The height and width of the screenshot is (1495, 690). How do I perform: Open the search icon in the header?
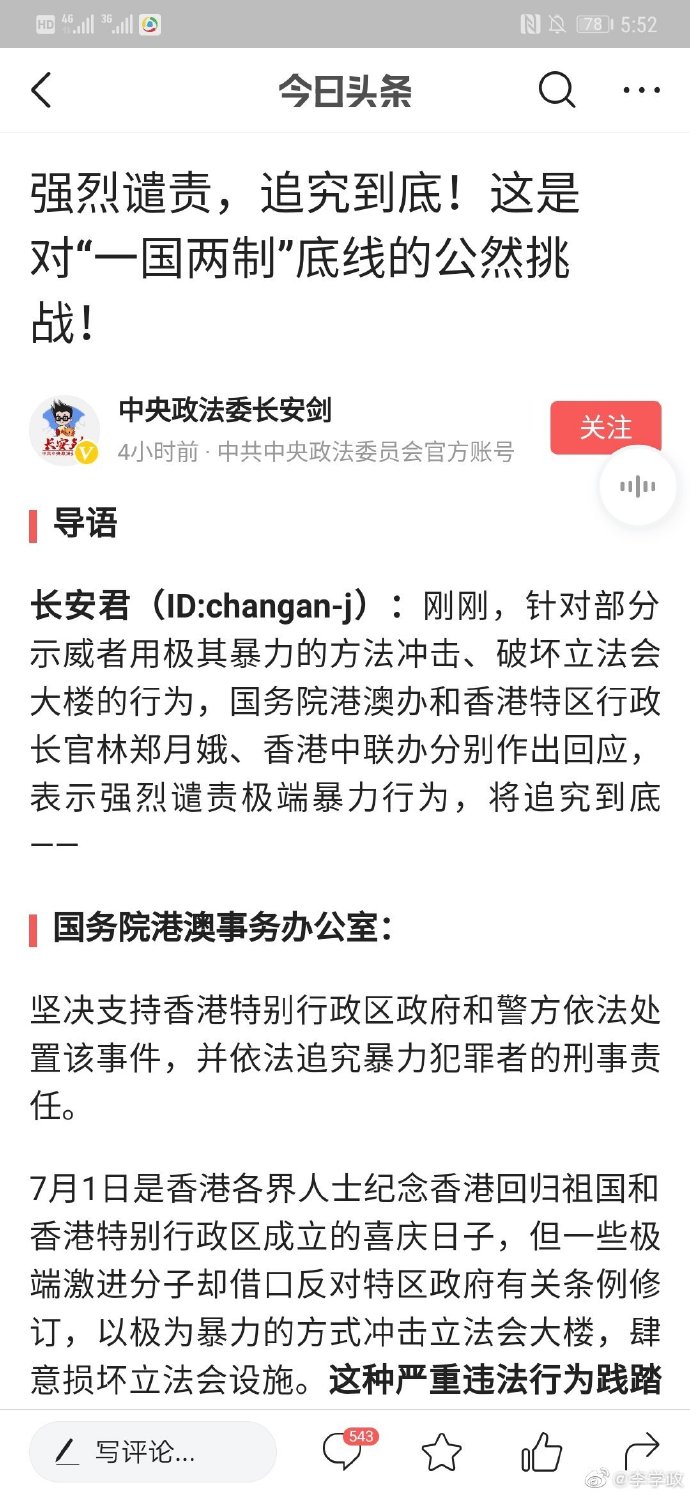click(x=557, y=90)
